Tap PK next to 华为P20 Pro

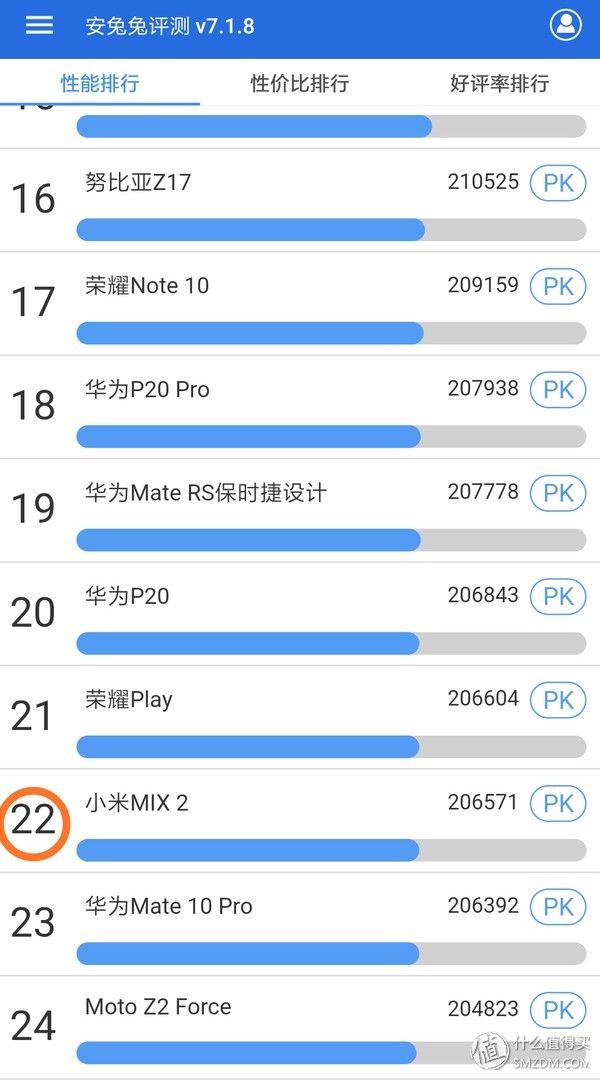coord(558,390)
